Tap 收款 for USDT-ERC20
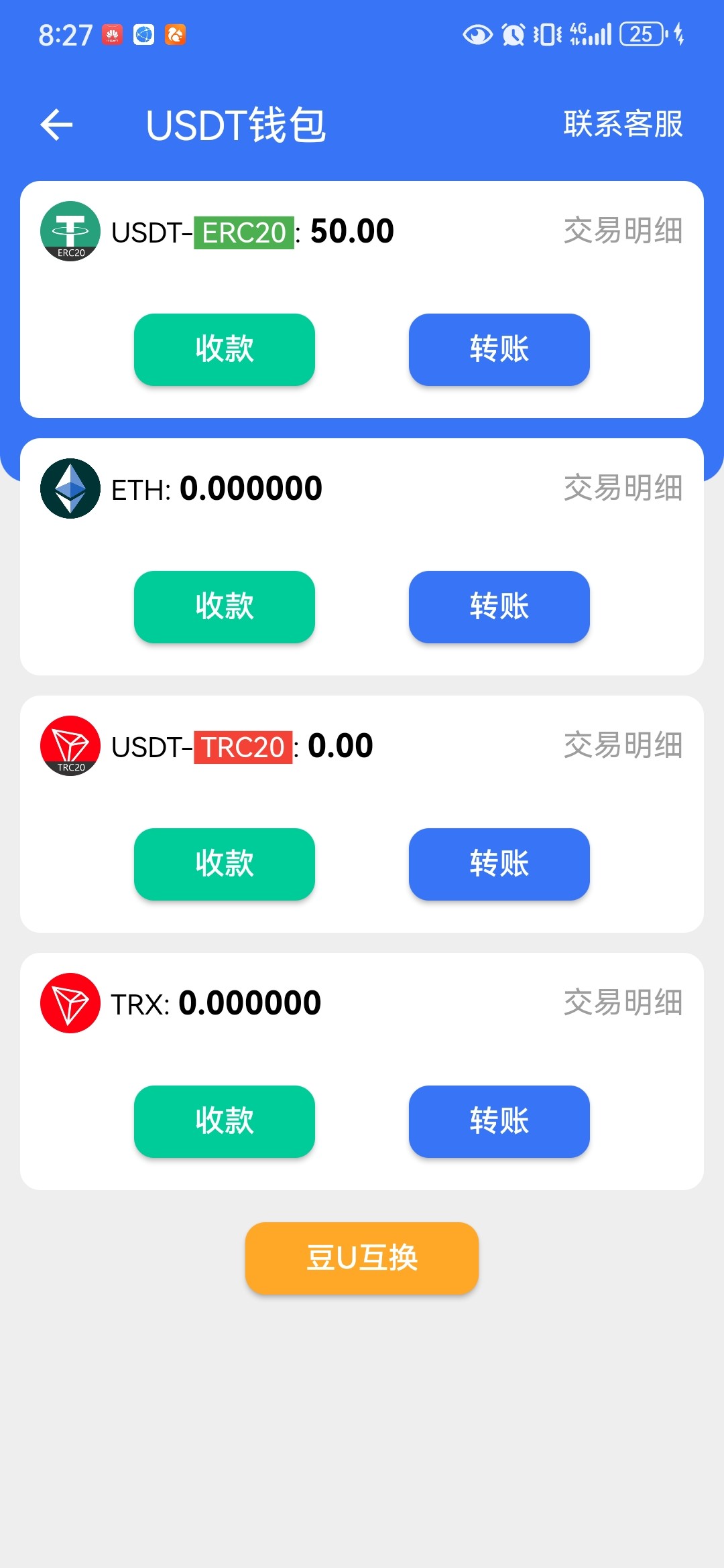724x1568 pixels. click(225, 350)
